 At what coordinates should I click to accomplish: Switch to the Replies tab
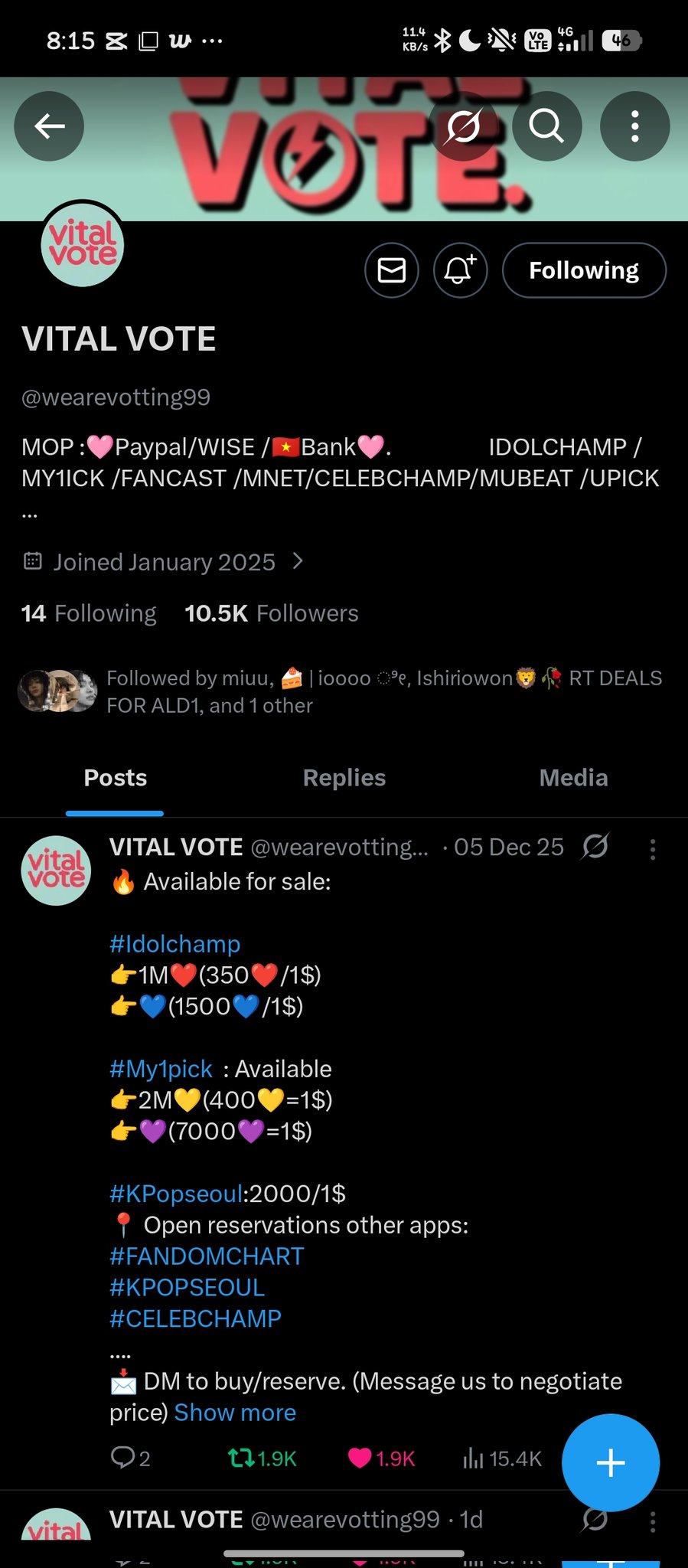tap(344, 778)
